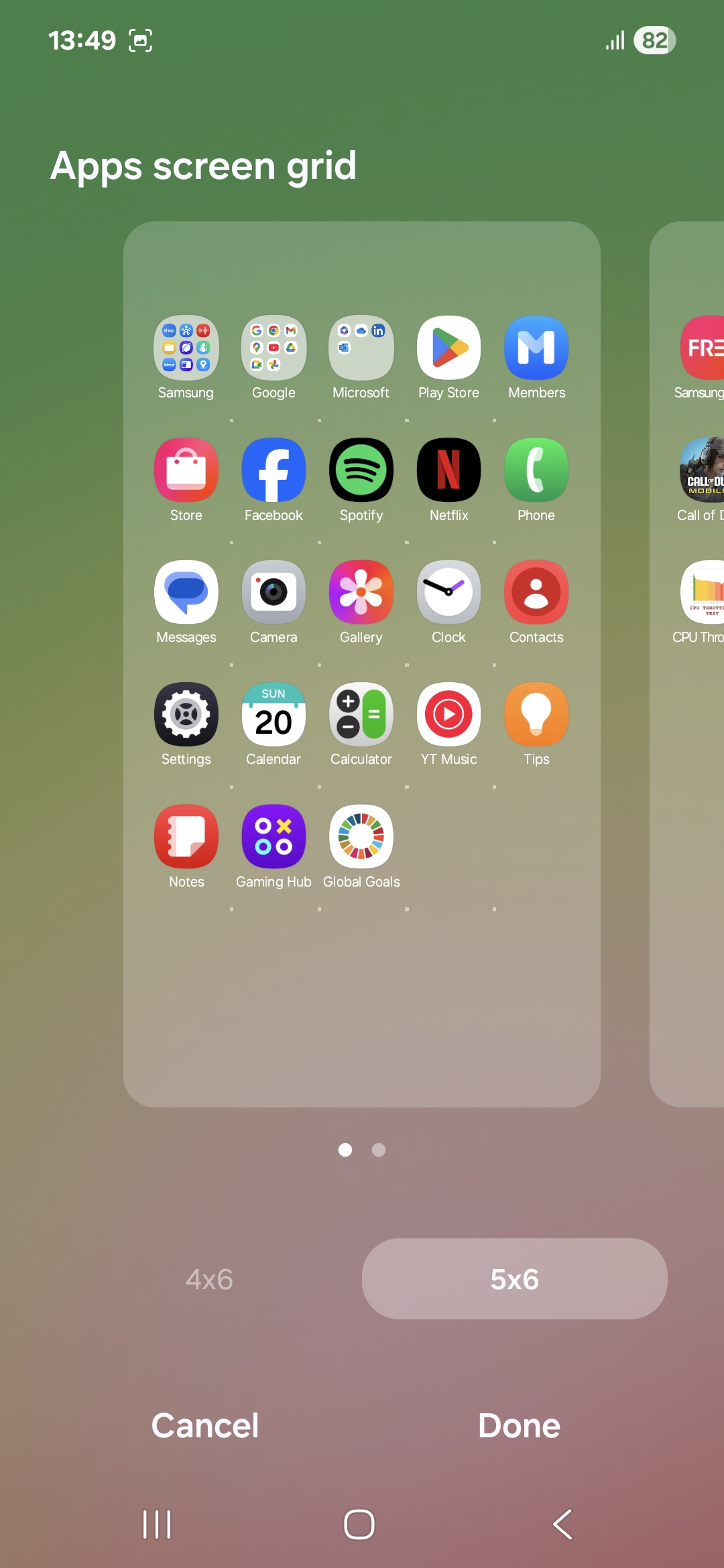
Task: Confirm grid layout with Done
Action: click(x=519, y=1425)
